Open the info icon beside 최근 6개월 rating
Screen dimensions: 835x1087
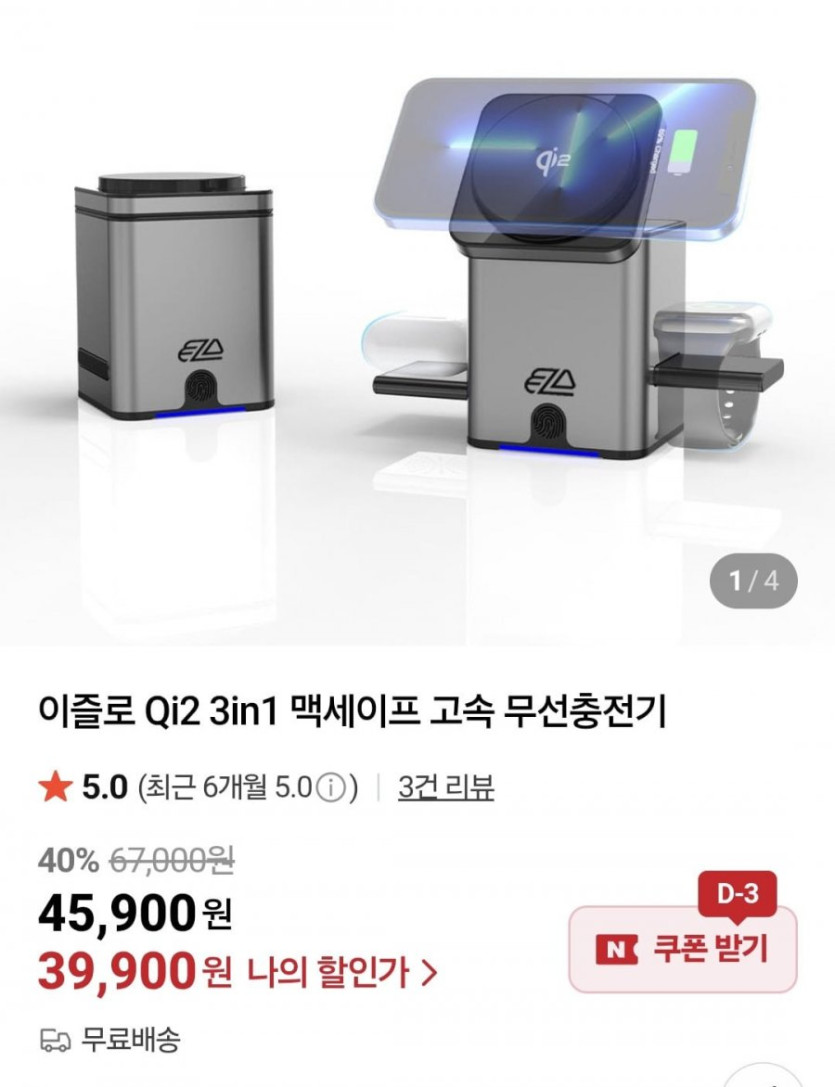click(329, 790)
